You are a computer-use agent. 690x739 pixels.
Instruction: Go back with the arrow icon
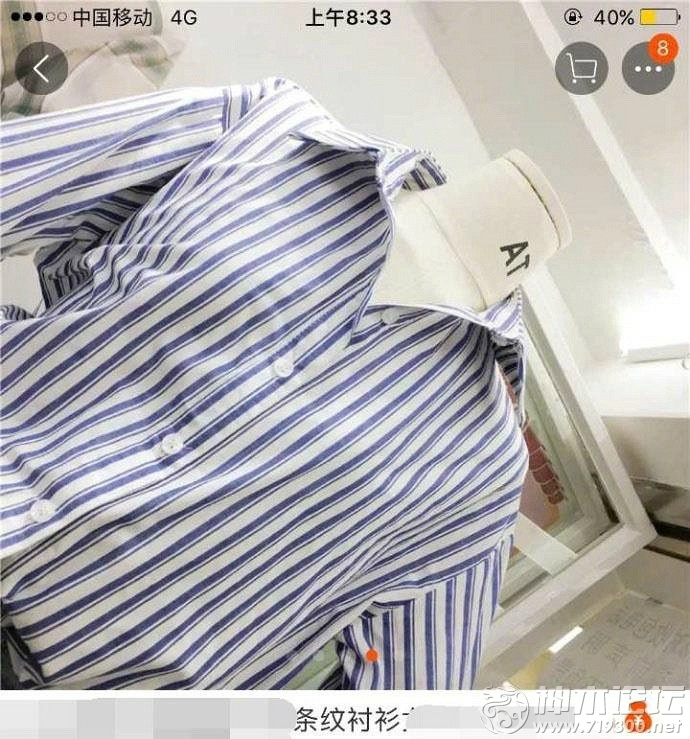[41, 69]
